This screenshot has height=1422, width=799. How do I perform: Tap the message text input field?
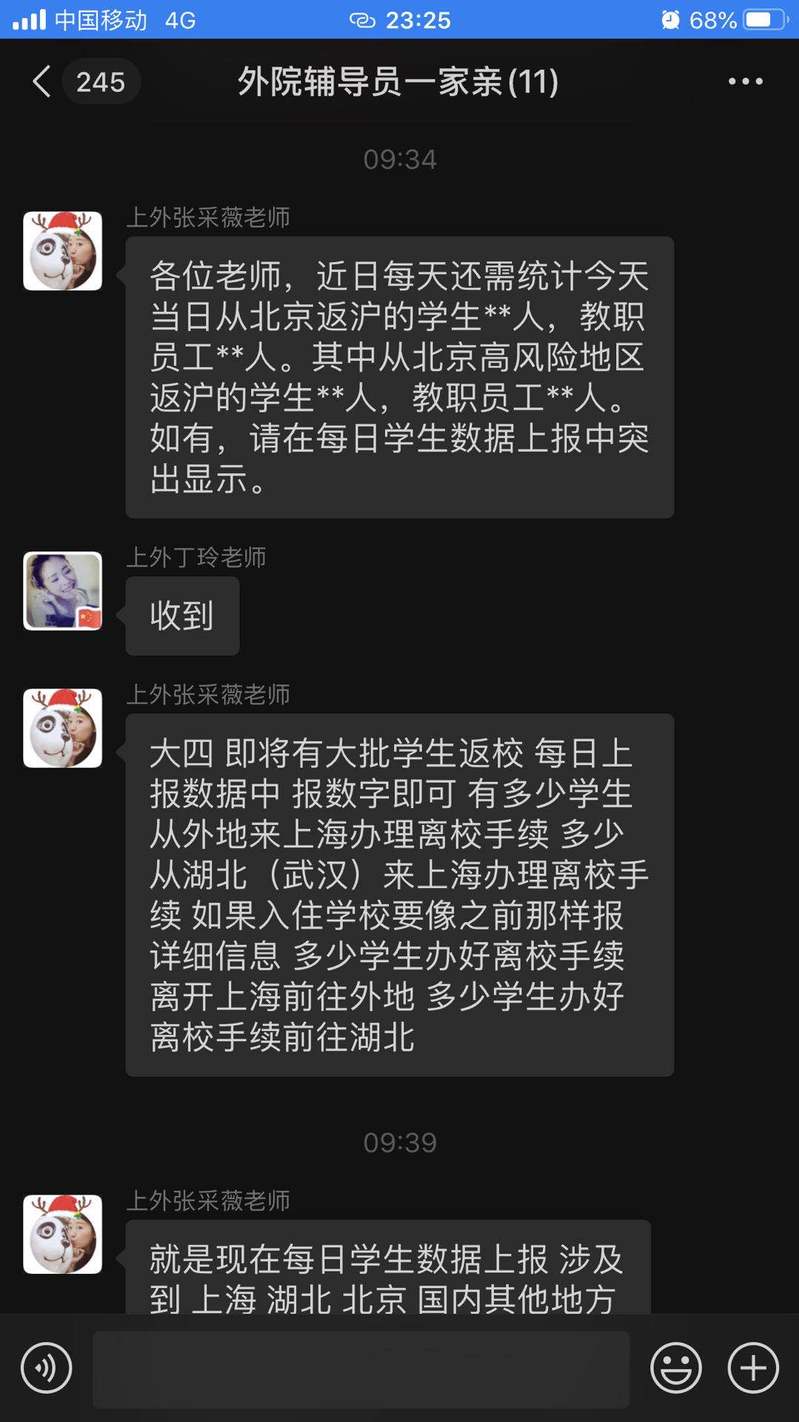tap(360, 1368)
